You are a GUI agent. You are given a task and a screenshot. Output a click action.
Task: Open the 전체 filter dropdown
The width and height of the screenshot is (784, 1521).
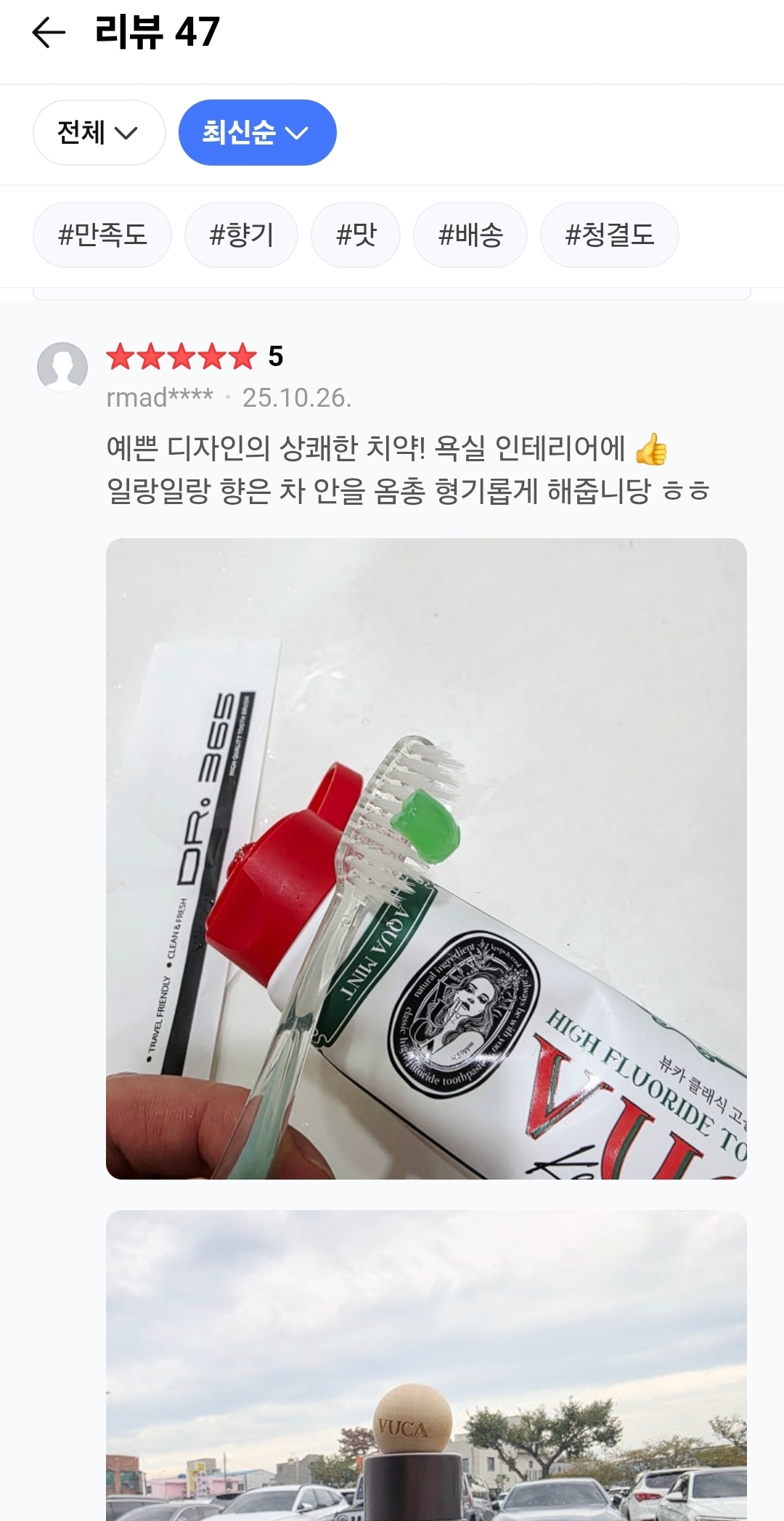tap(99, 132)
